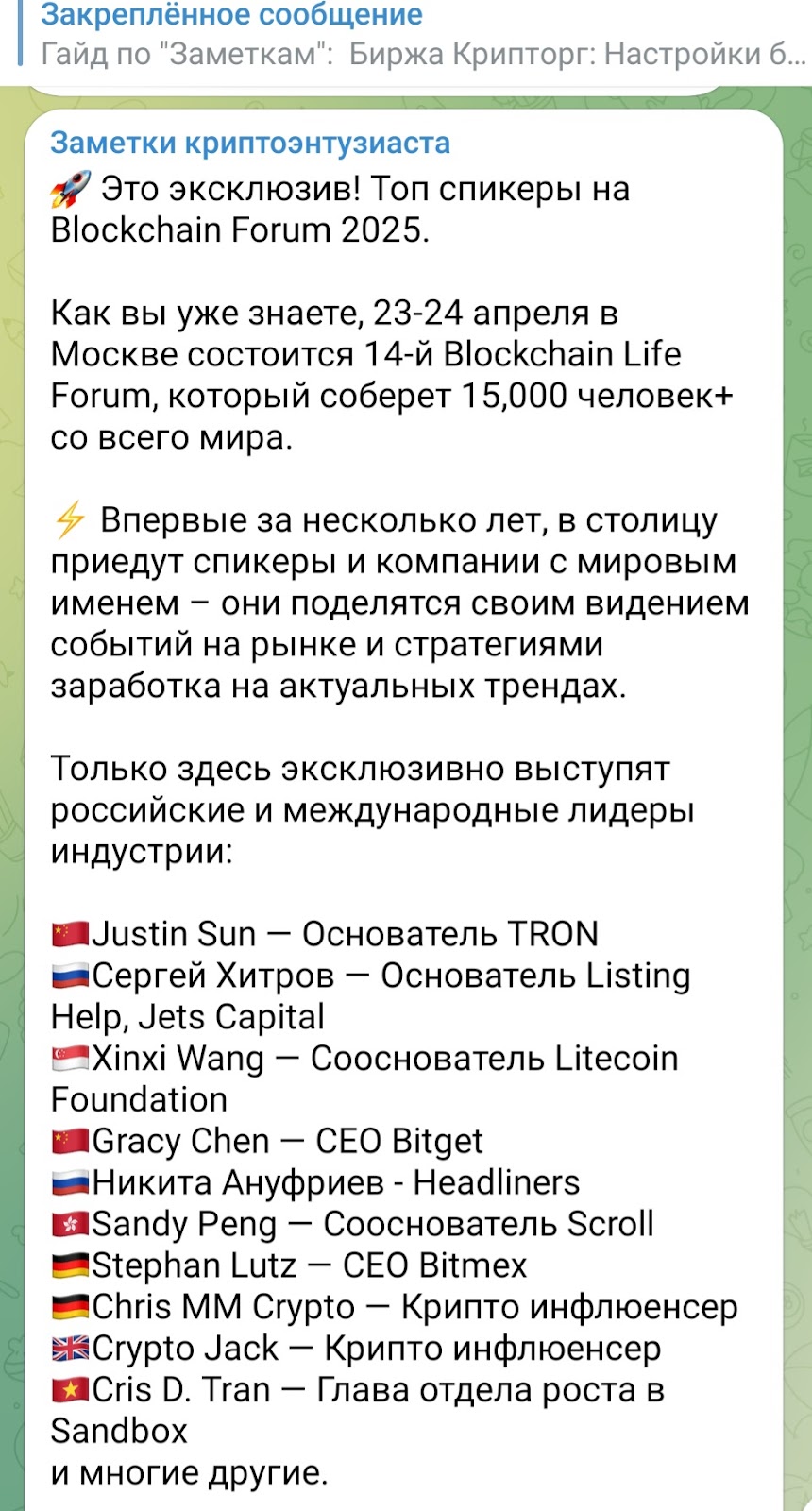Open the channel 'Заметки криптоэнтузиаста'
Image resolution: width=812 pixels, height=1511 pixels.
250,144
